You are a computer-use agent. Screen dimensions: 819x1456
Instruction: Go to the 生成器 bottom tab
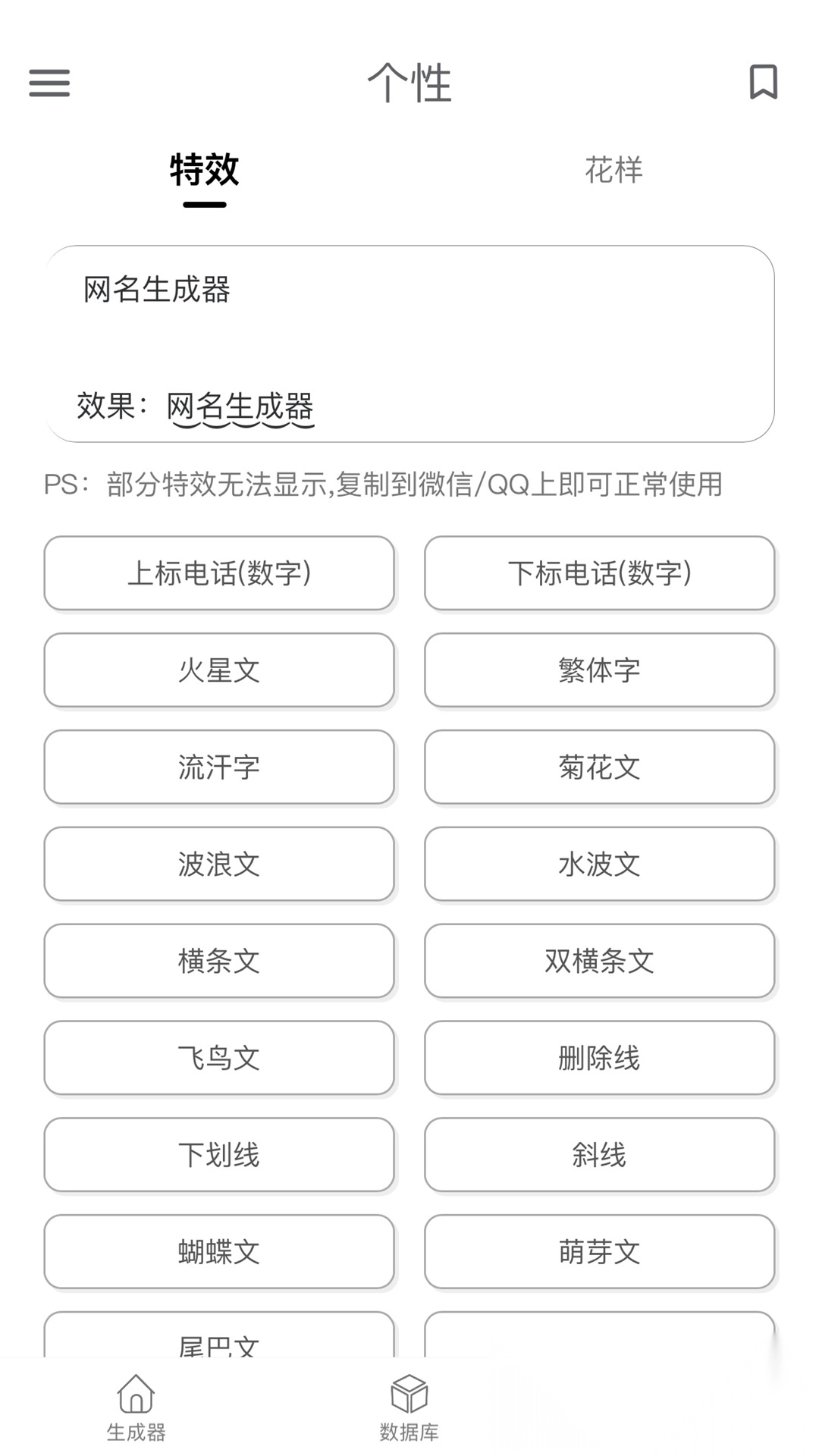click(136, 1407)
